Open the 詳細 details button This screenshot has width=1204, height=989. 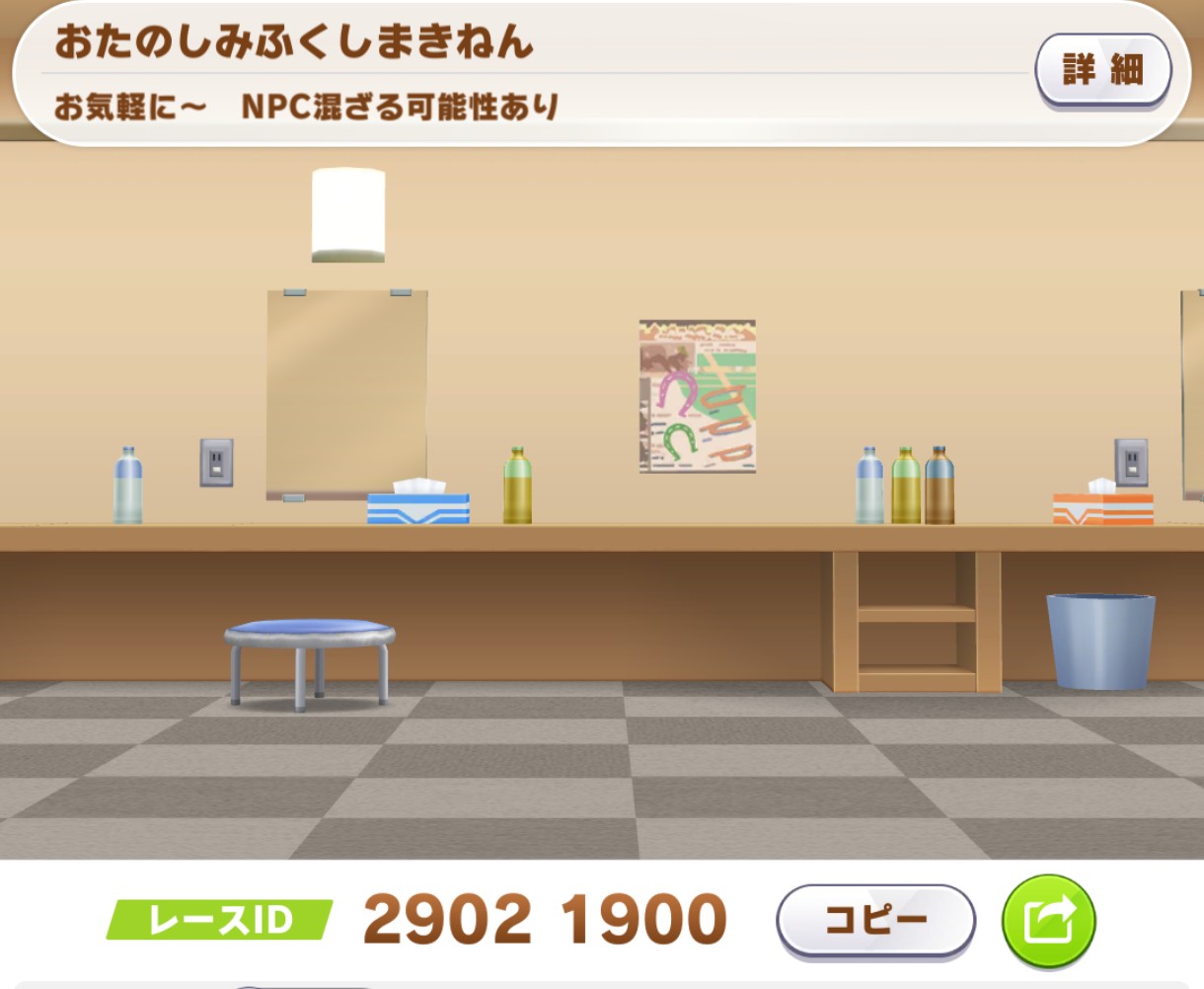click(x=1102, y=70)
